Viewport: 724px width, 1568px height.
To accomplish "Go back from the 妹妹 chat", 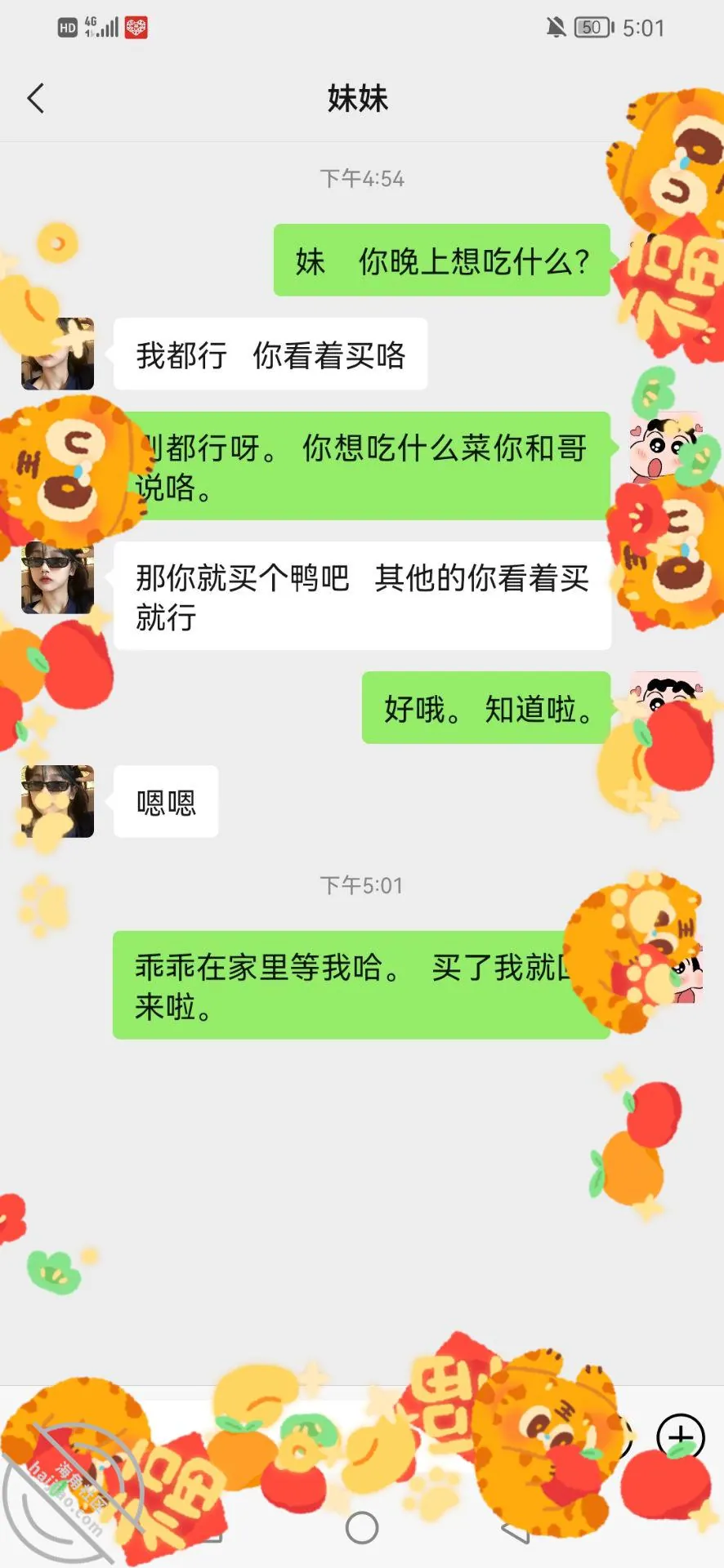I will [36, 99].
